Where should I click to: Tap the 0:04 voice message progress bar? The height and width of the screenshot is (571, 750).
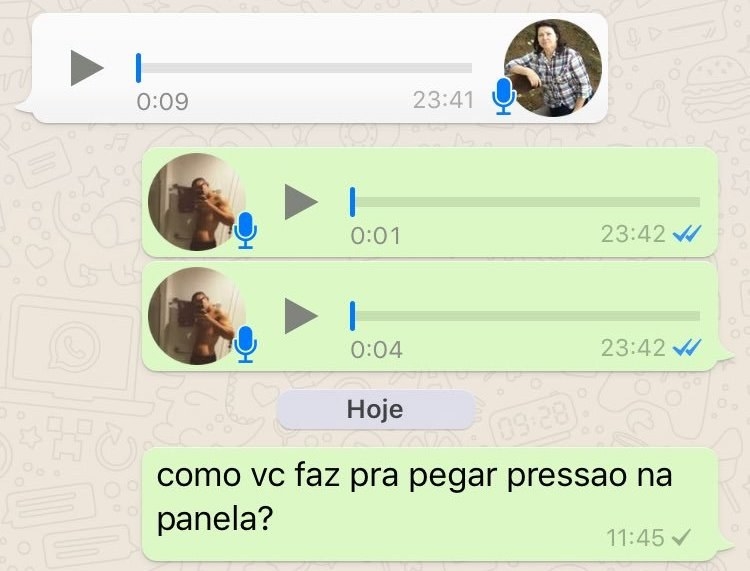pos(525,316)
